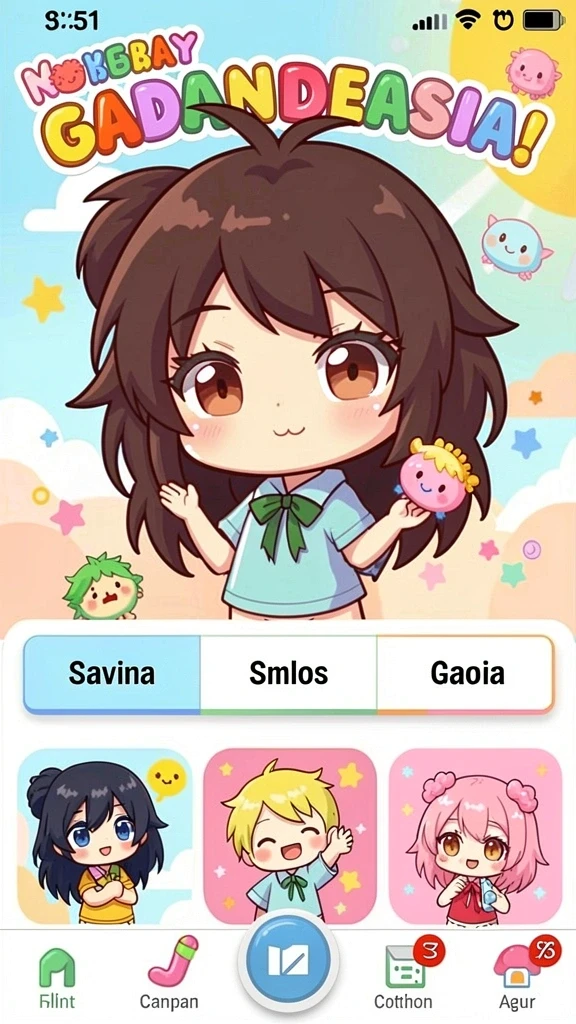Open the pink-haired girl character card

(x=475, y=836)
